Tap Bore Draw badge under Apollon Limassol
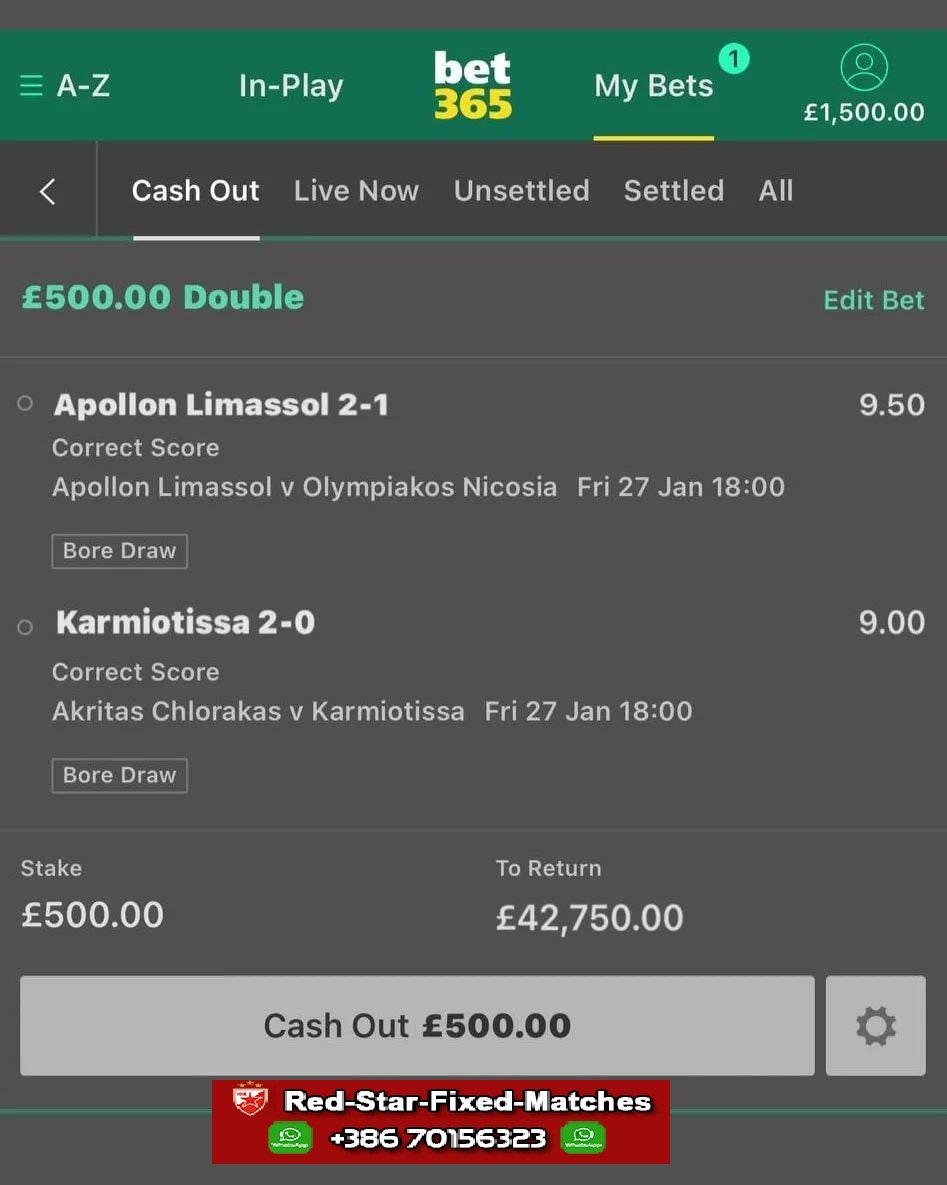The image size is (947, 1185). click(119, 551)
